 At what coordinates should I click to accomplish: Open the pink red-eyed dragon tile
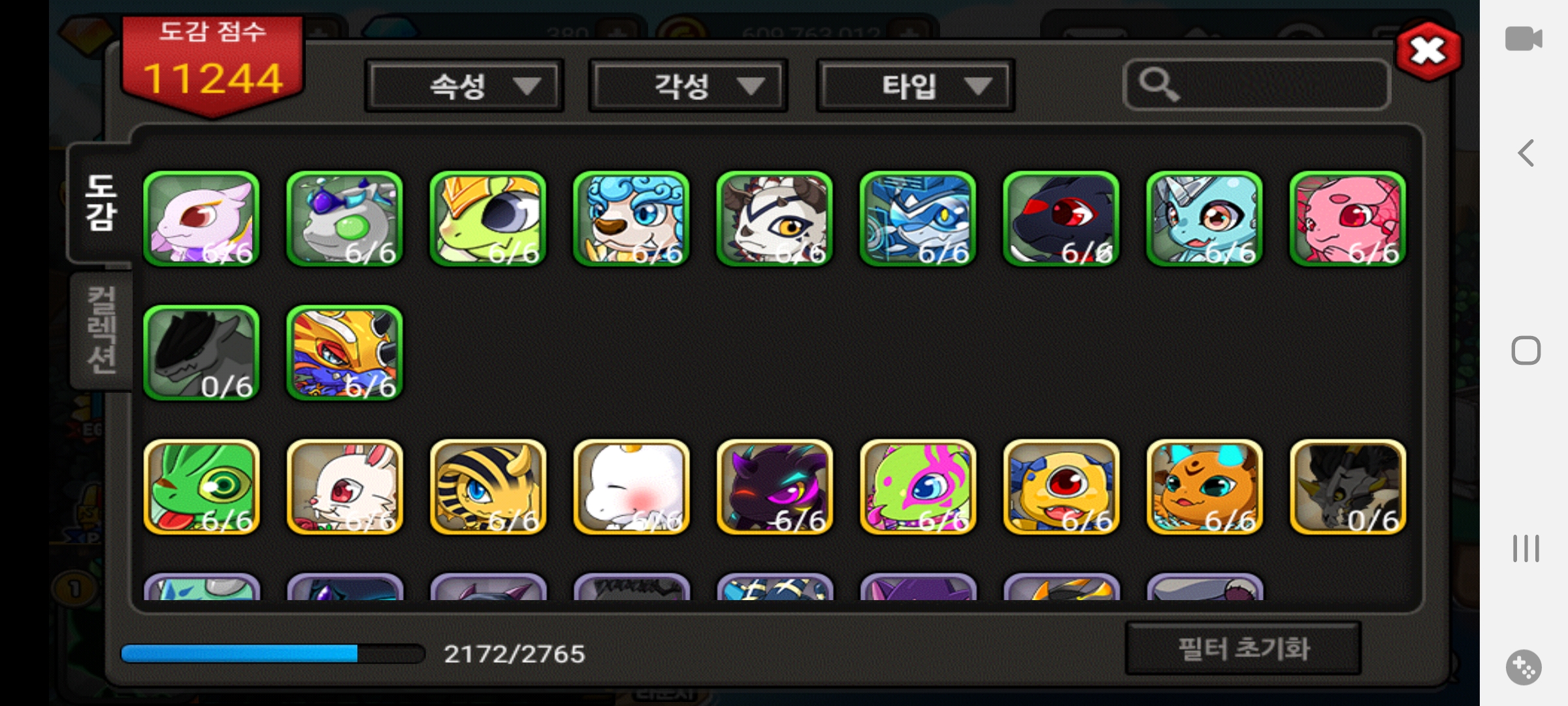[1347, 219]
